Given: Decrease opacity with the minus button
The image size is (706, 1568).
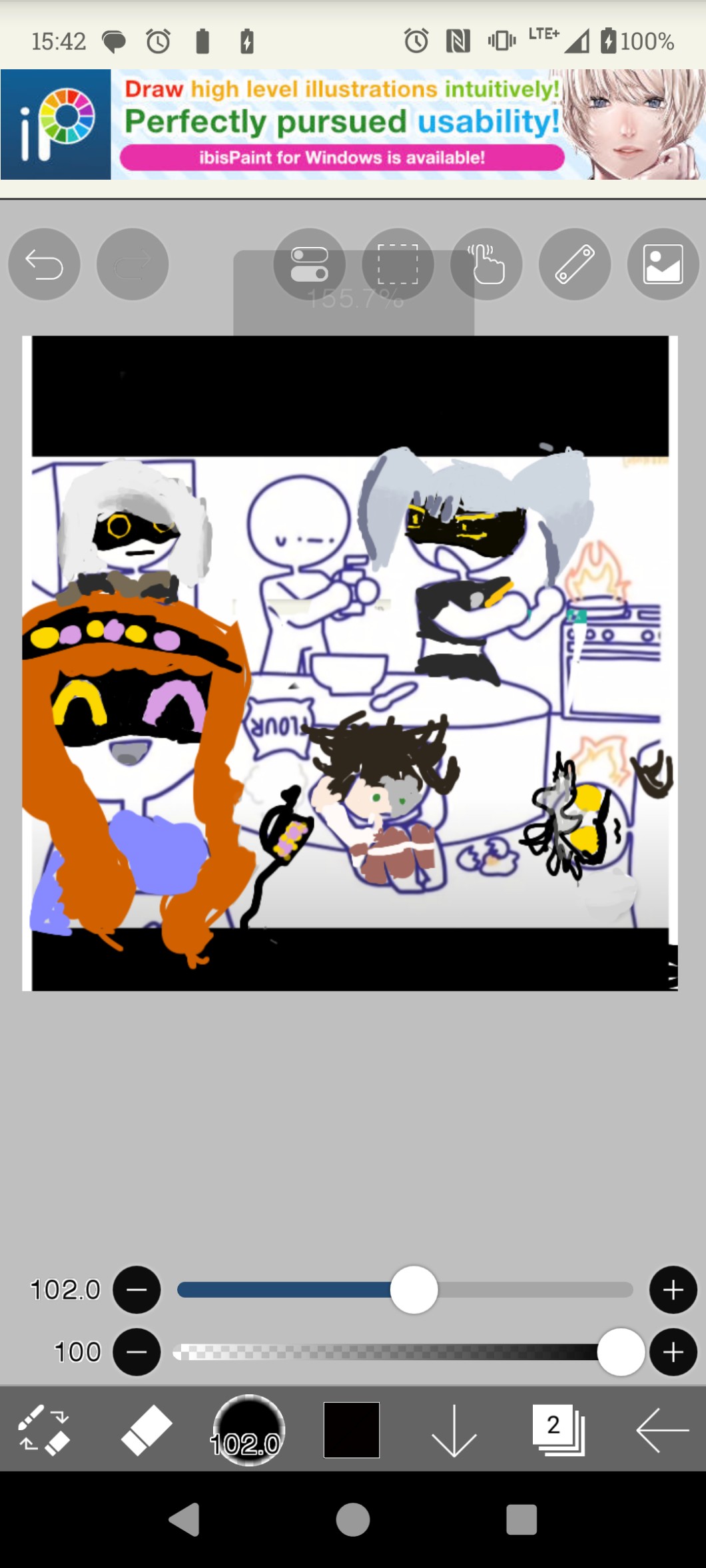Looking at the screenshot, I should point(137,1352).
